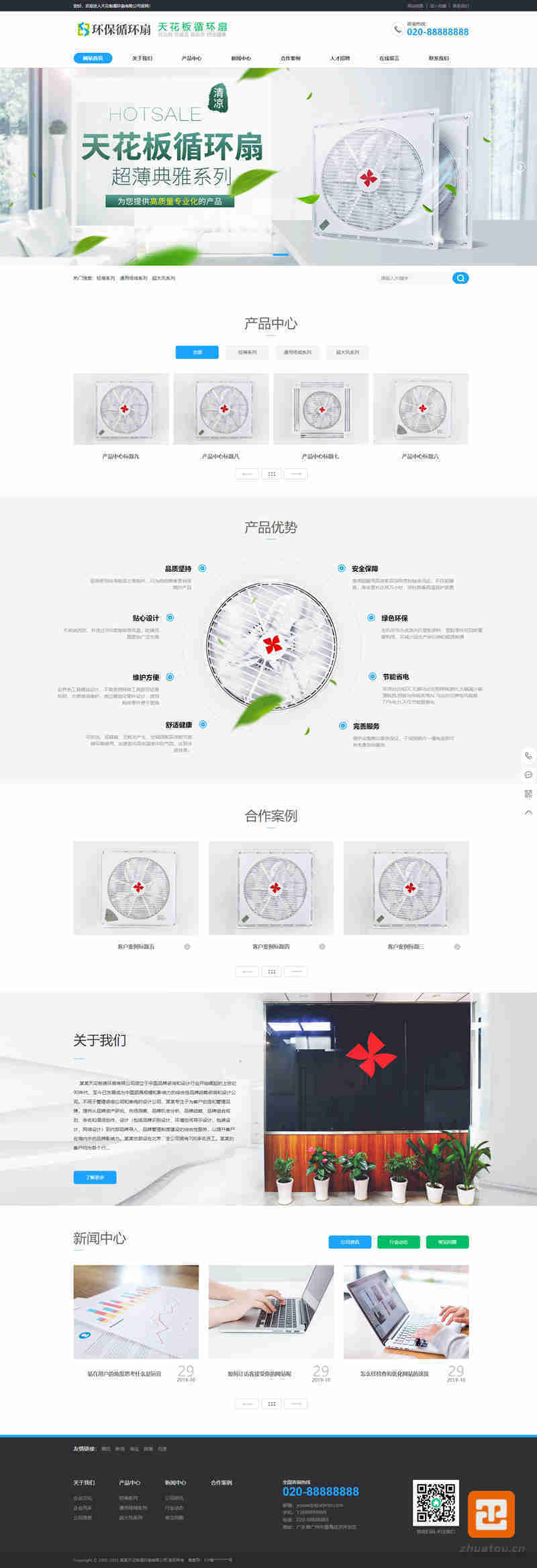Open product card 产品中心标题九
537x1568 pixels.
(x=121, y=409)
